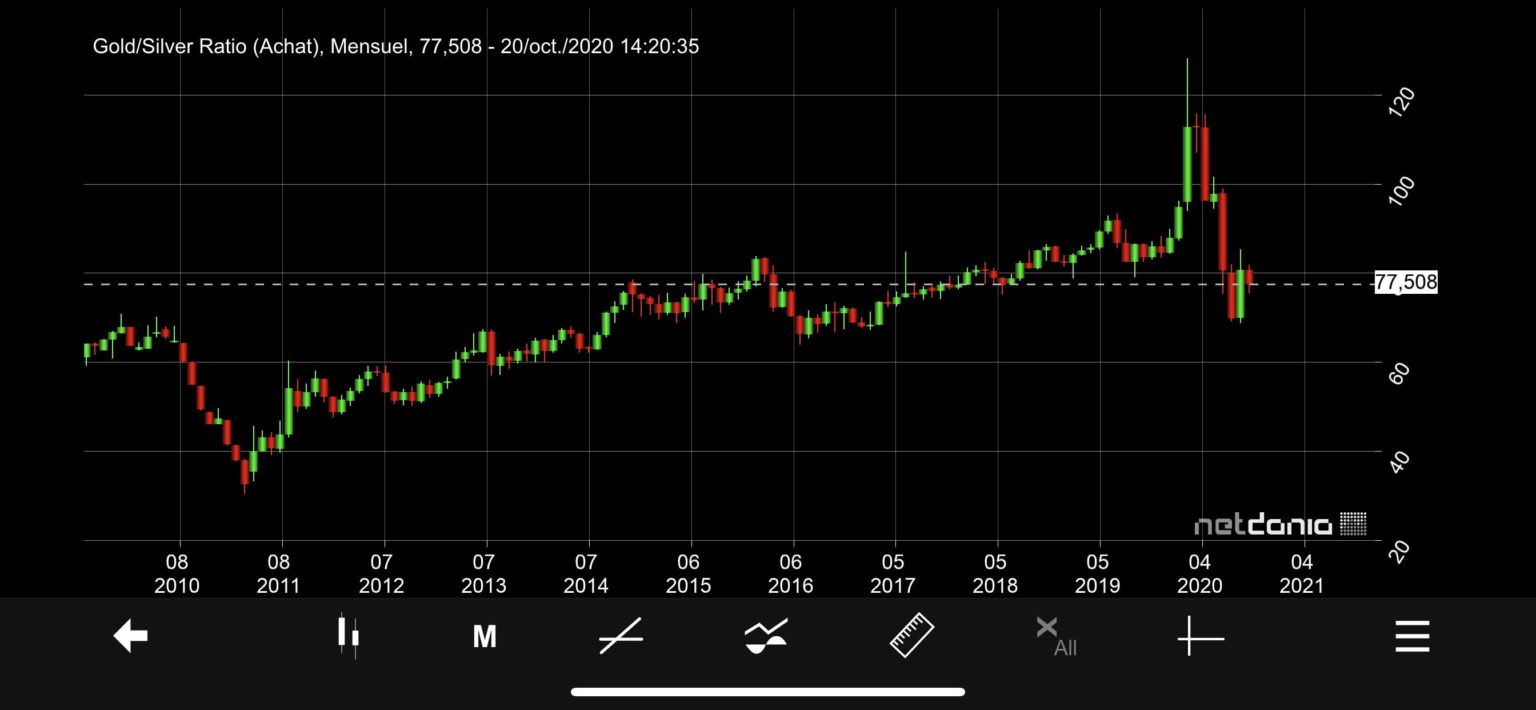Select the trend line drawing tool
This screenshot has height=710, width=1536.
pyautogui.click(x=621, y=636)
